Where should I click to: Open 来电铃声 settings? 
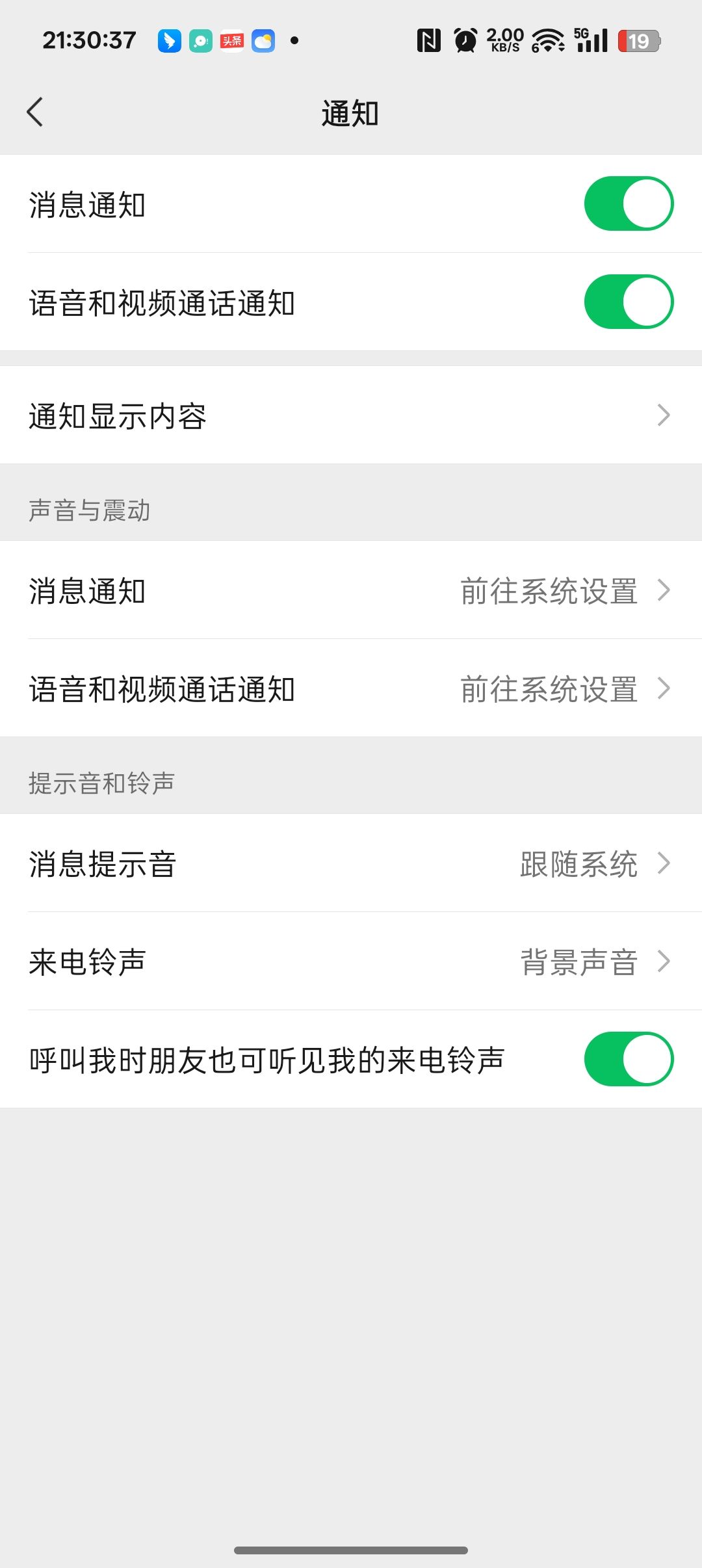(x=351, y=961)
